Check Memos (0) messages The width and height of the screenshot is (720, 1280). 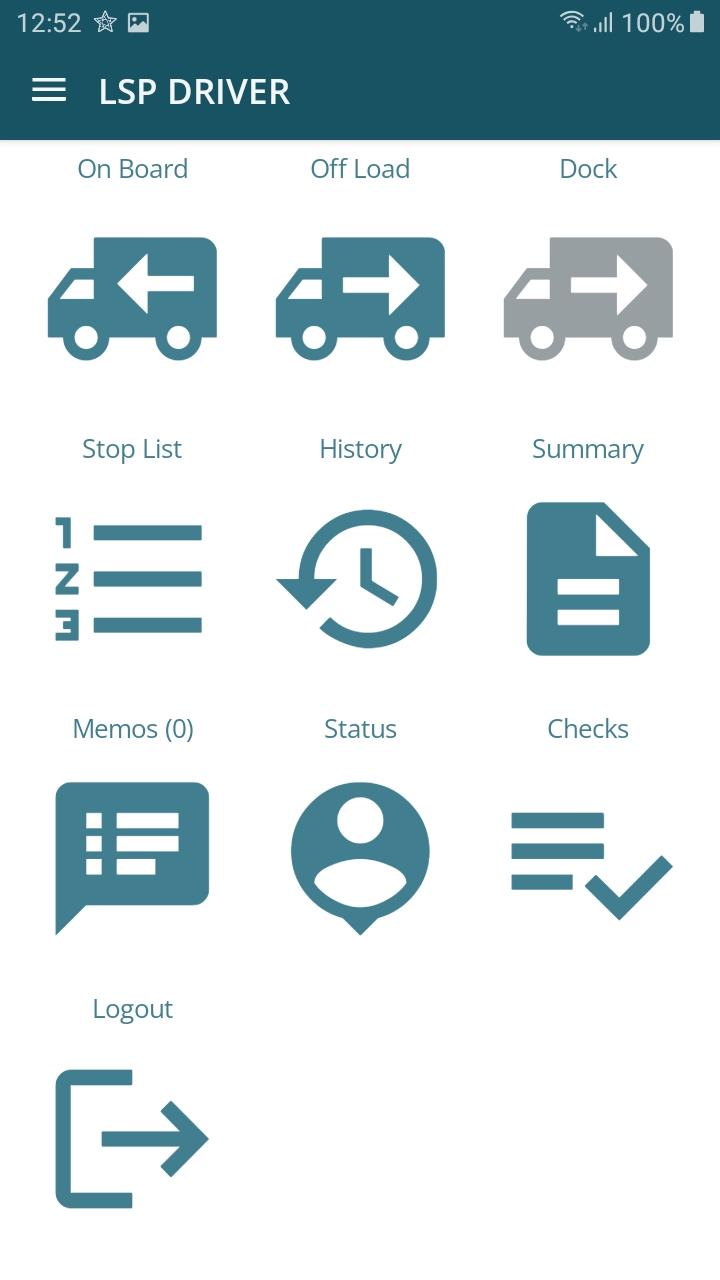[x=132, y=858]
